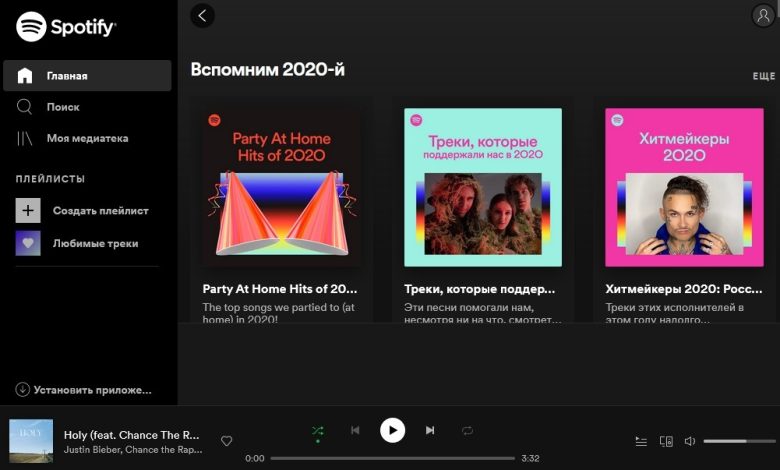The height and width of the screenshot is (470, 780).
Task: Open the user profile icon
Action: click(x=763, y=15)
